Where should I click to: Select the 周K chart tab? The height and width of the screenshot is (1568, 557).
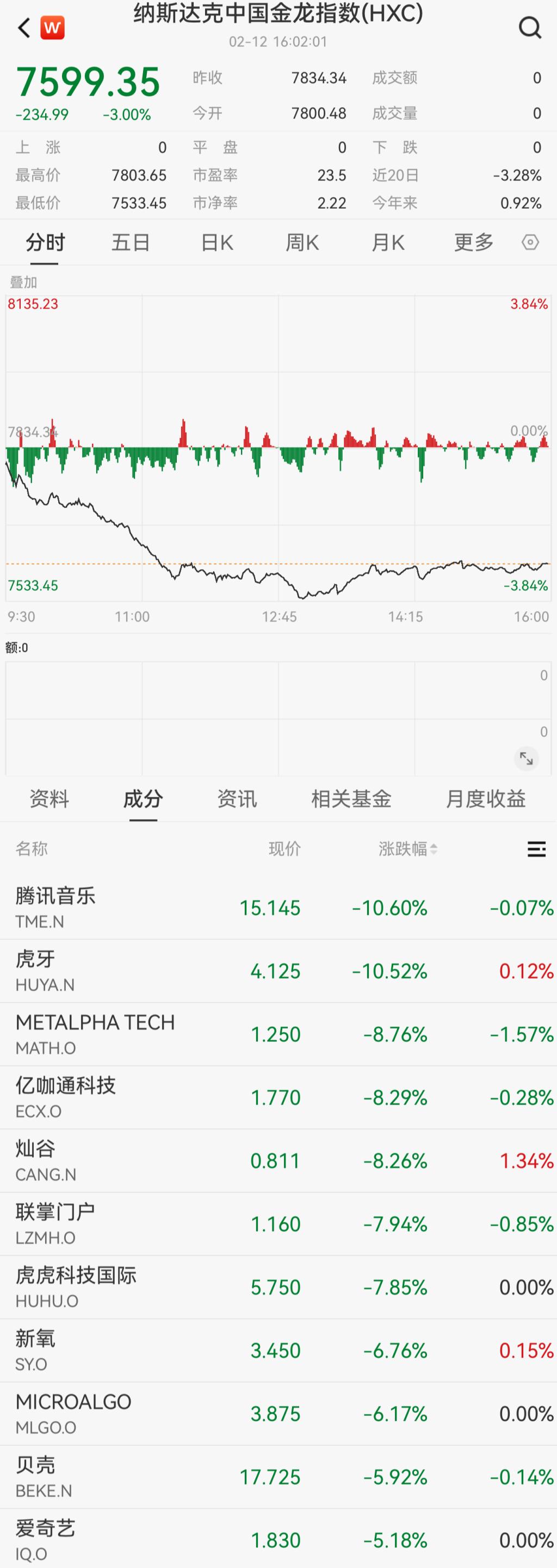pyautogui.click(x=302, y=243)
